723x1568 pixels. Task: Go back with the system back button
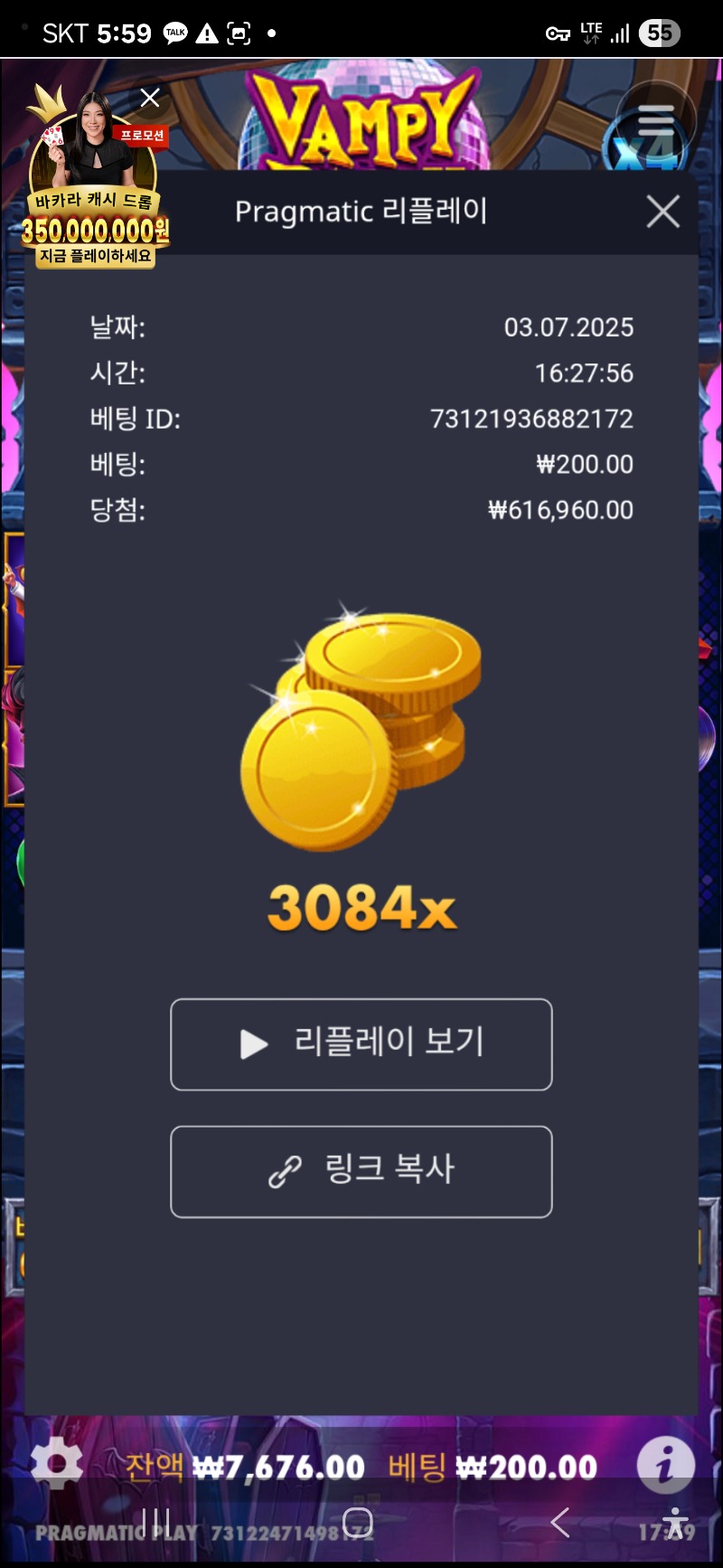pyautogui.click(x=560, y=1523)
